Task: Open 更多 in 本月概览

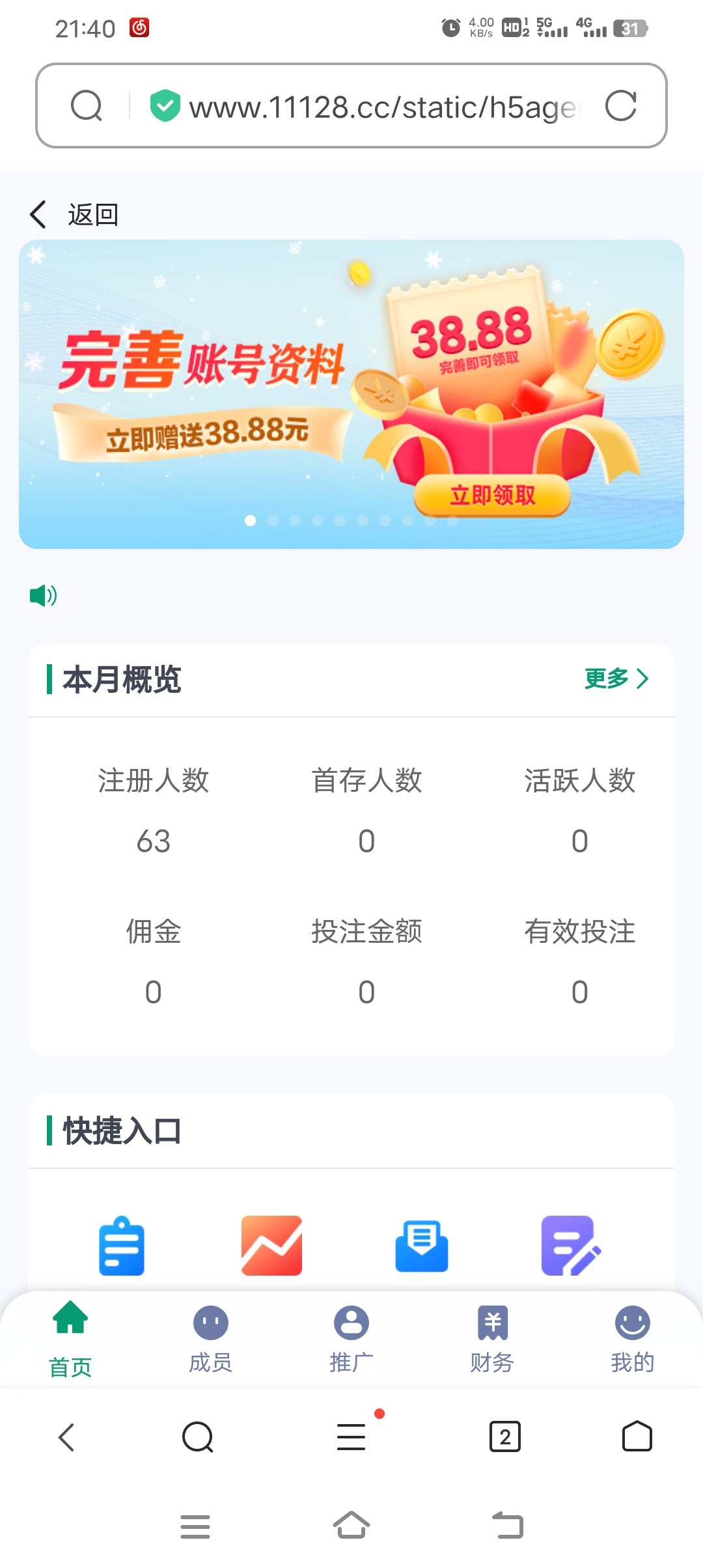Action: (x=616, y=679)
